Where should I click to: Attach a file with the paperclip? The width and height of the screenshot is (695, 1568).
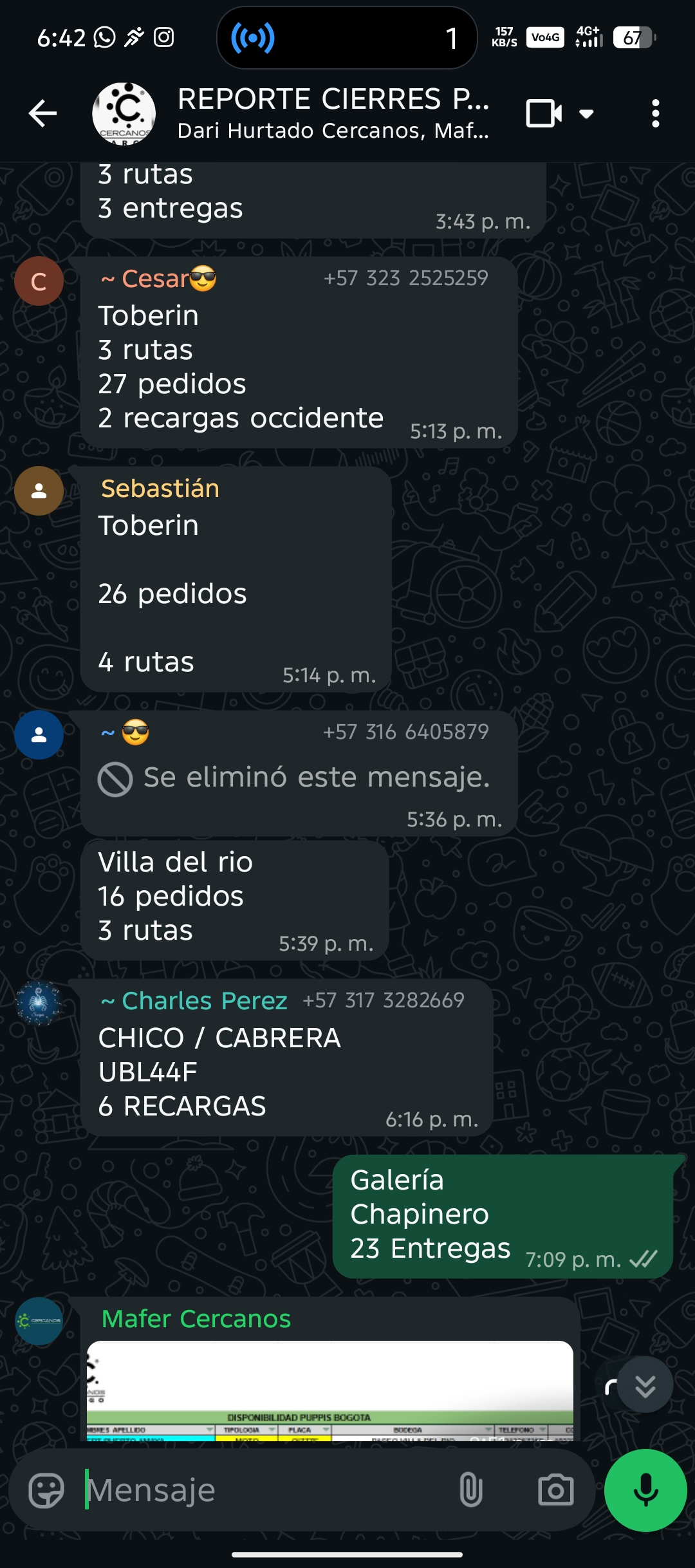pos(471,1490)
